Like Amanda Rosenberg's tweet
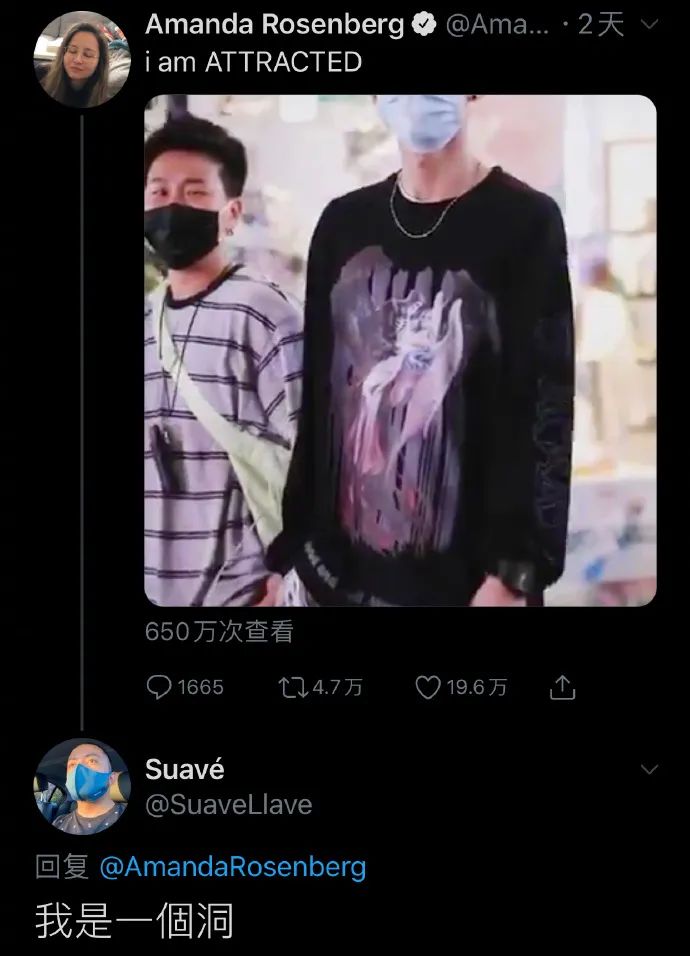The image size is (690, 956). point(428,687)
